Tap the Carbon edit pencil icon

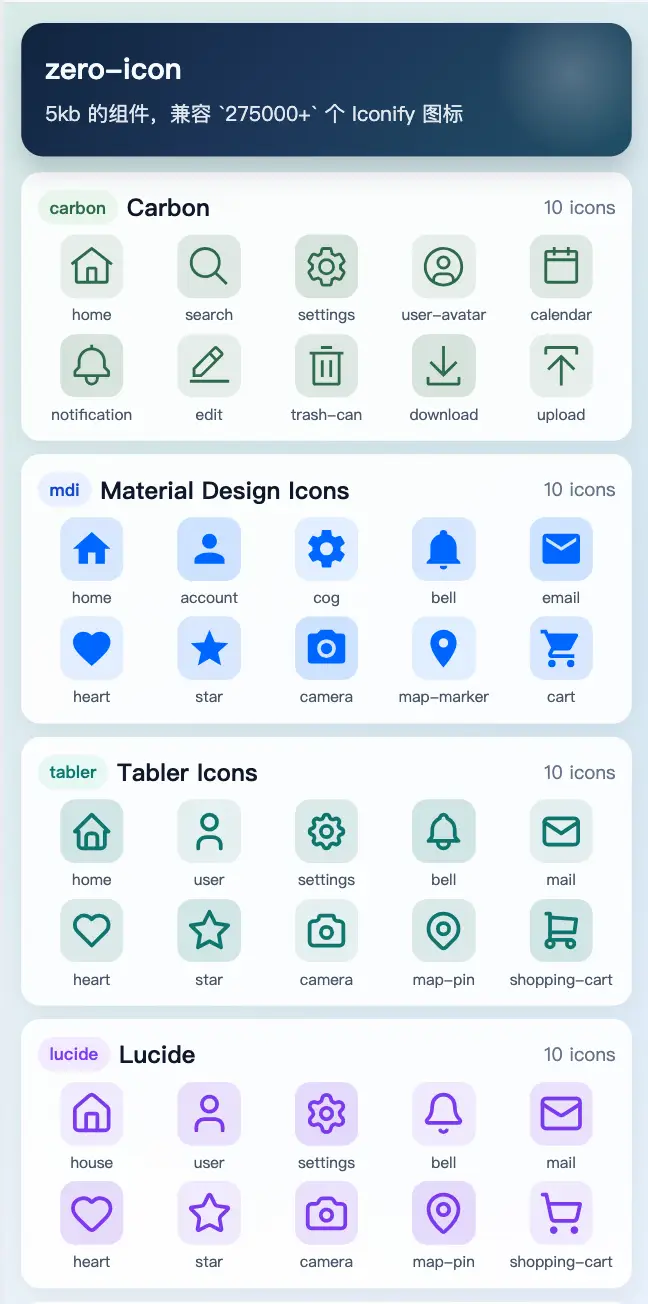(x=209, y=366)
